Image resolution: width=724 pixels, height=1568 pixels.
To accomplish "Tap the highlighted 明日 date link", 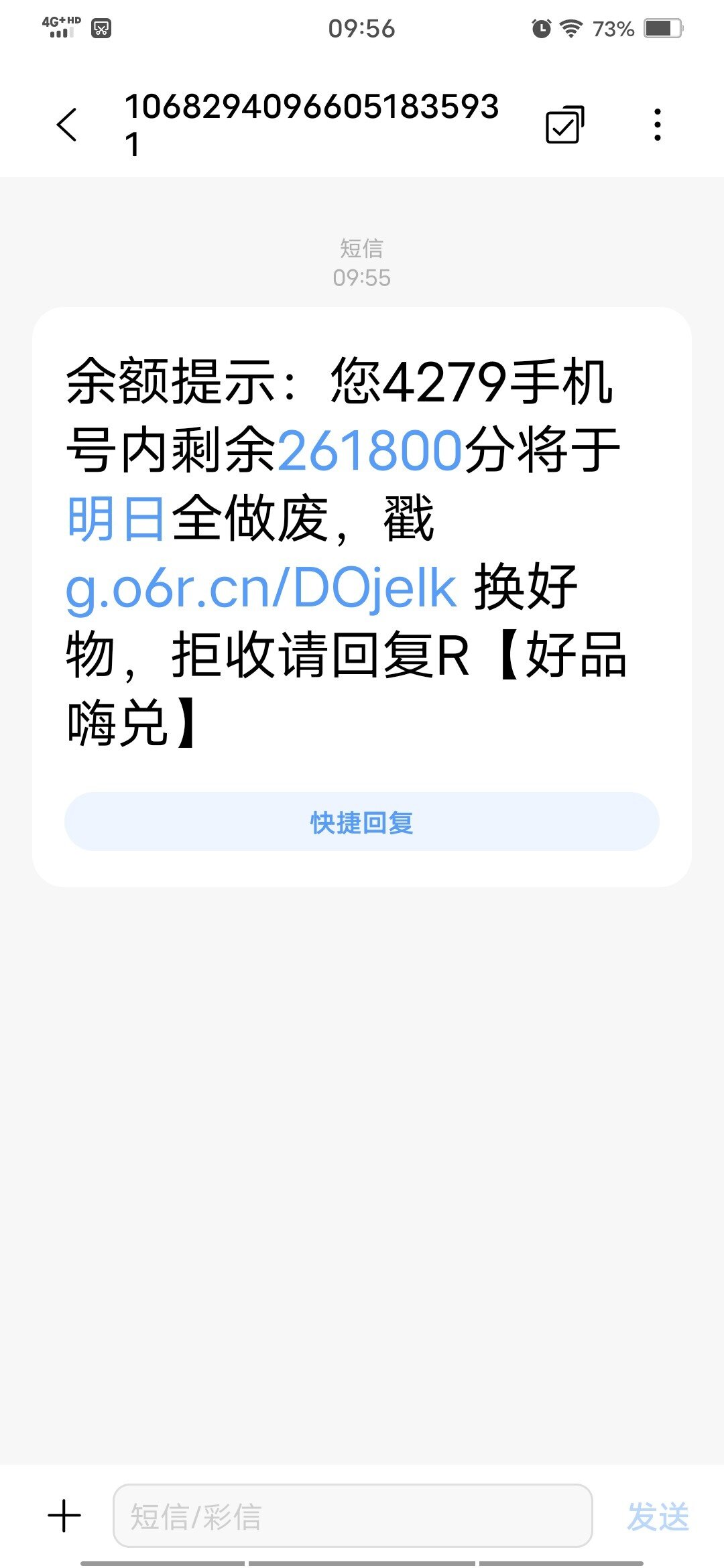I will pos(116,519).
